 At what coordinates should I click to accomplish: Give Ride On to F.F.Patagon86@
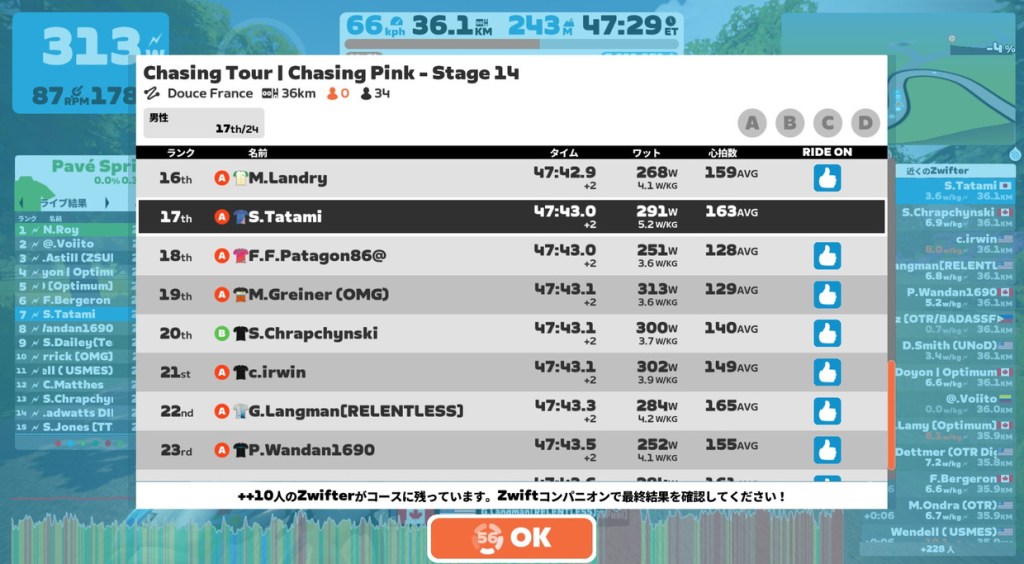[827, 256]
